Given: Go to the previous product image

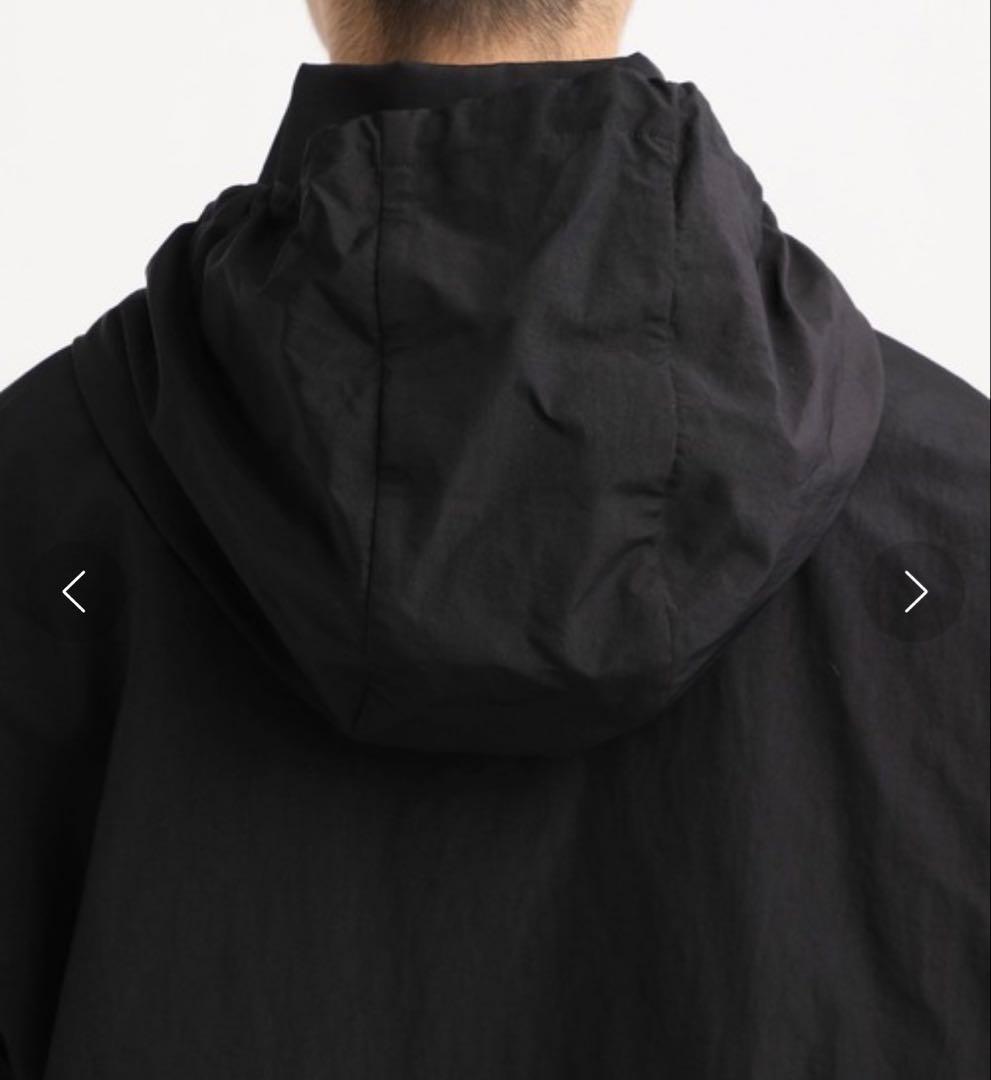Looking at the screenshot, I should pos(75,591).
